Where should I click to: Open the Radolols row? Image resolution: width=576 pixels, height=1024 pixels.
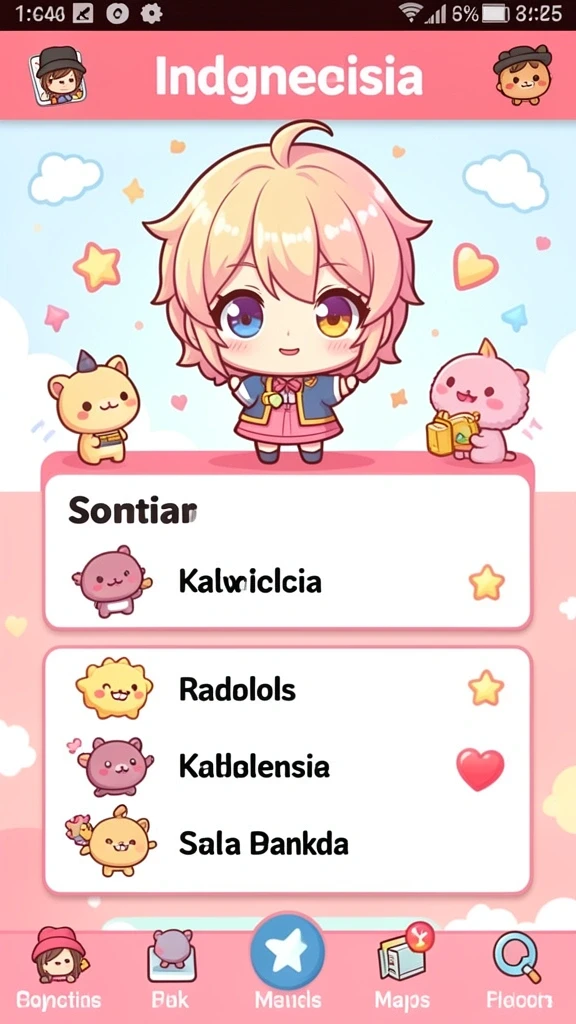287,689
